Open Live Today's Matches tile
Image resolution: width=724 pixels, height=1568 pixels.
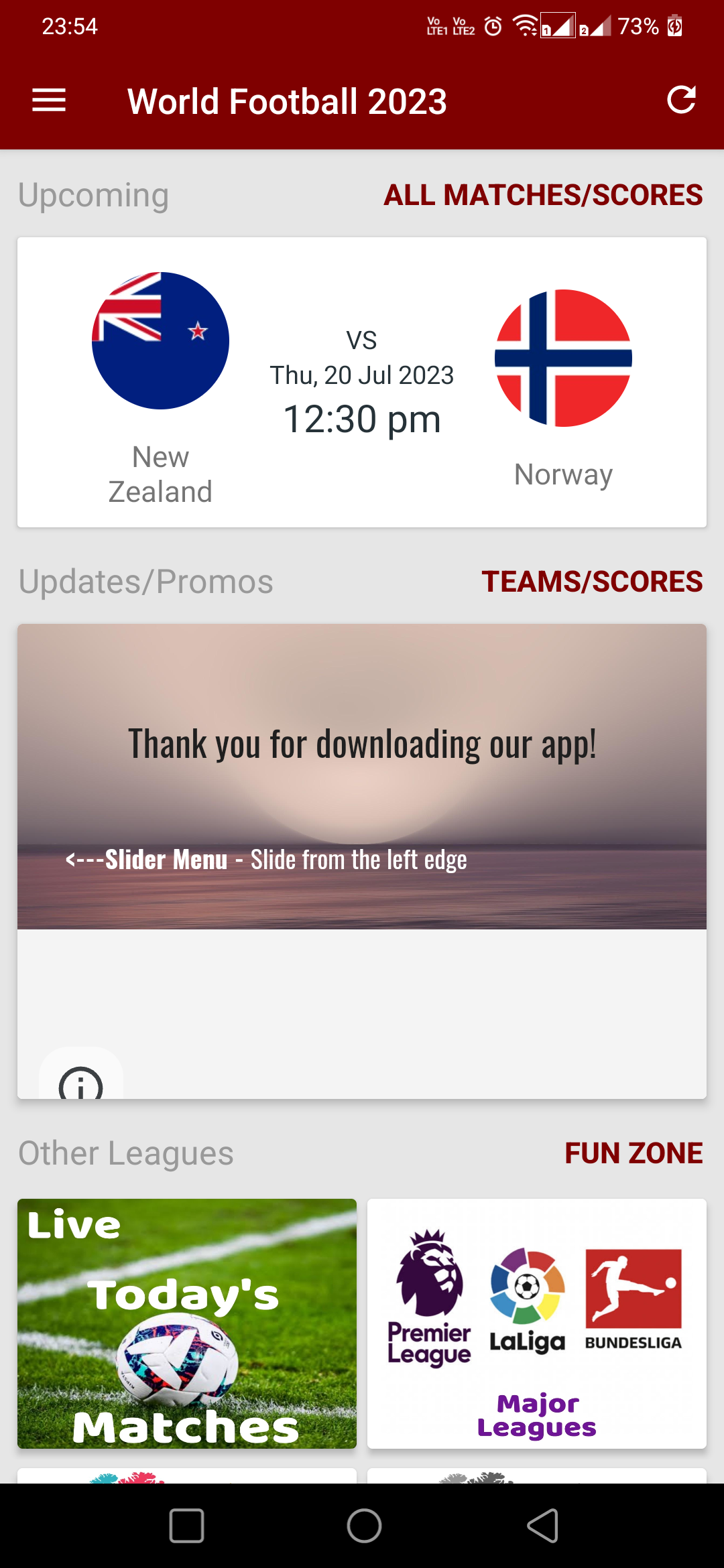pos(187,1323)
